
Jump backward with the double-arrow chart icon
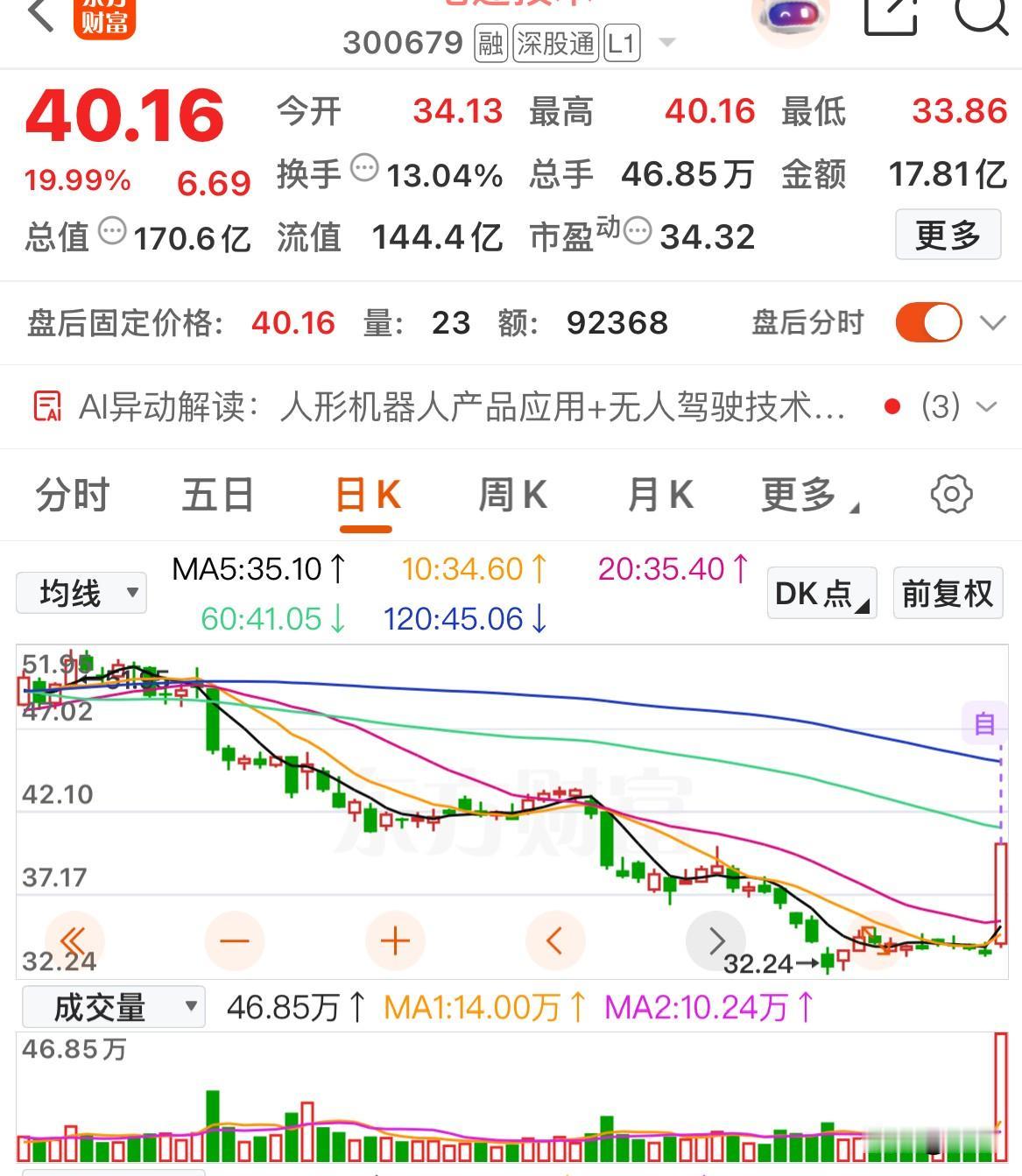(74, 940)
